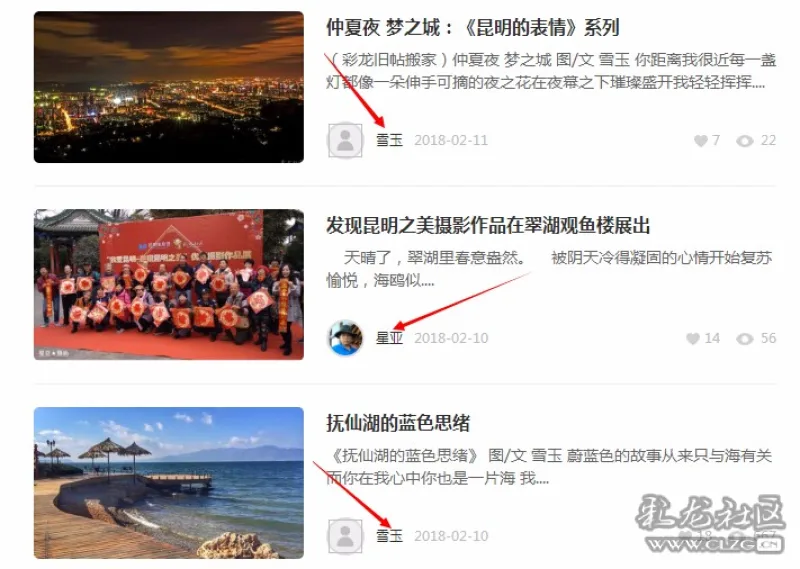This screenshot has width=800, height=569.
Task: Open the group photo thumbnail for the 翠湖观鱼楼 post
Action: tap(168, 284)
